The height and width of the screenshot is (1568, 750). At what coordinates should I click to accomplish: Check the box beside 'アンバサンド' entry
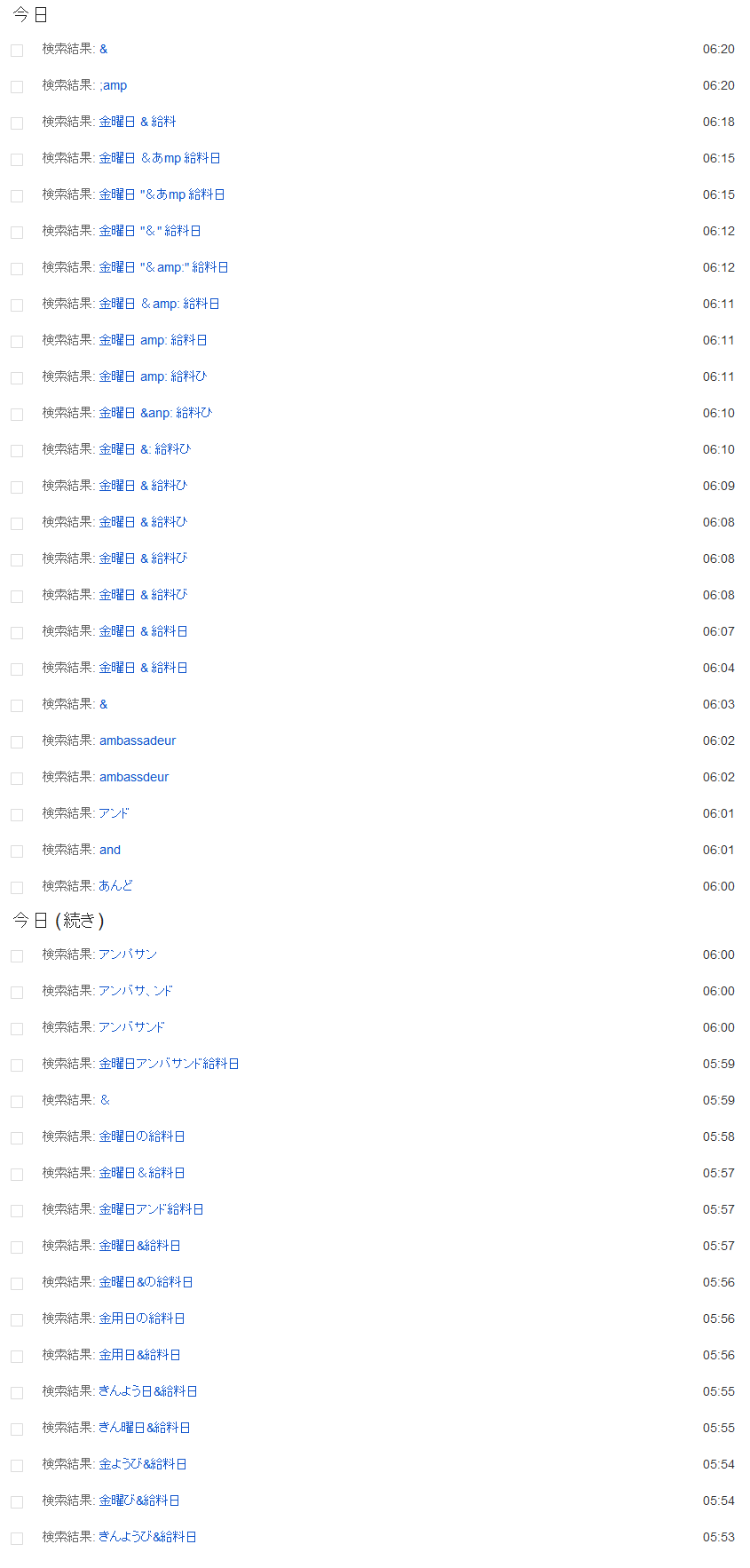pos(17,1029)
